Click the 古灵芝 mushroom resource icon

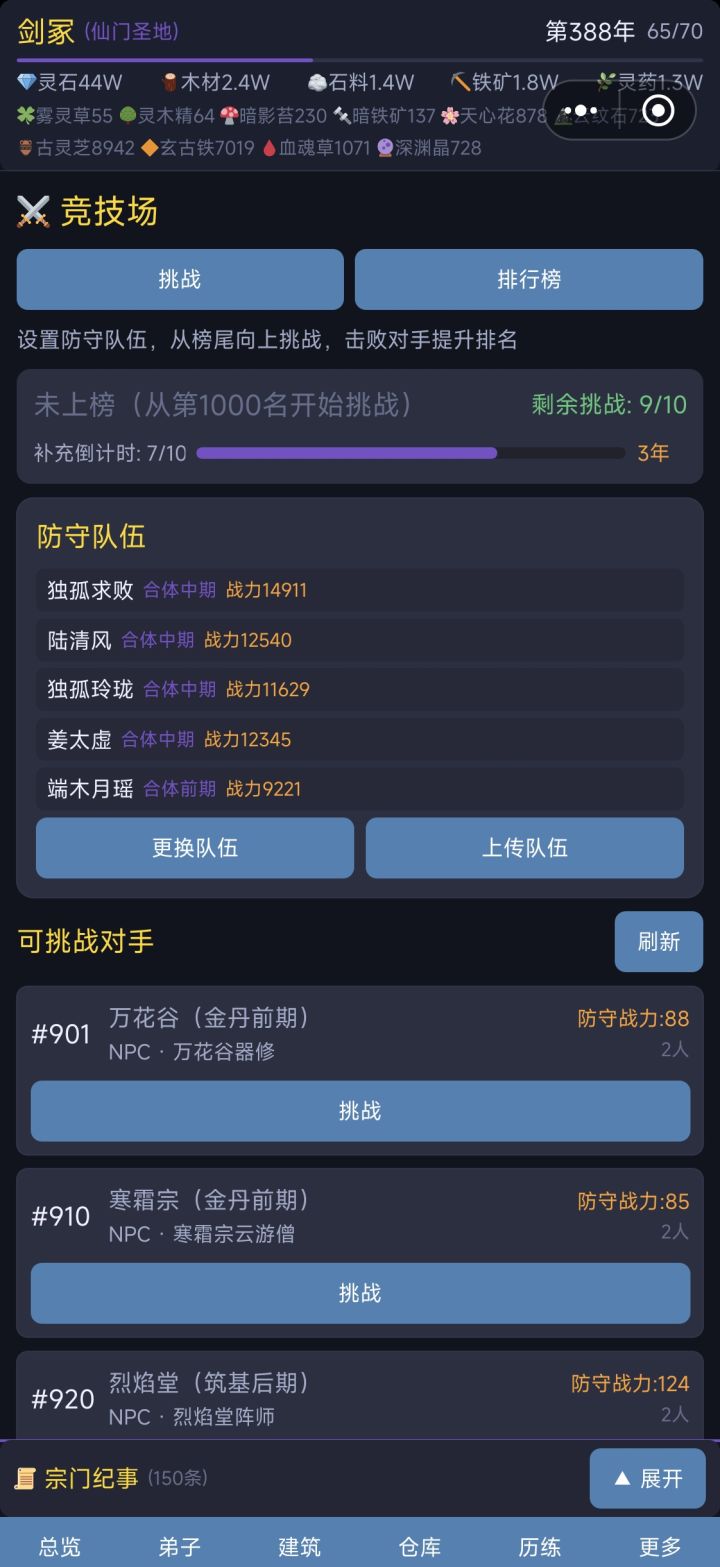point(22,147)
